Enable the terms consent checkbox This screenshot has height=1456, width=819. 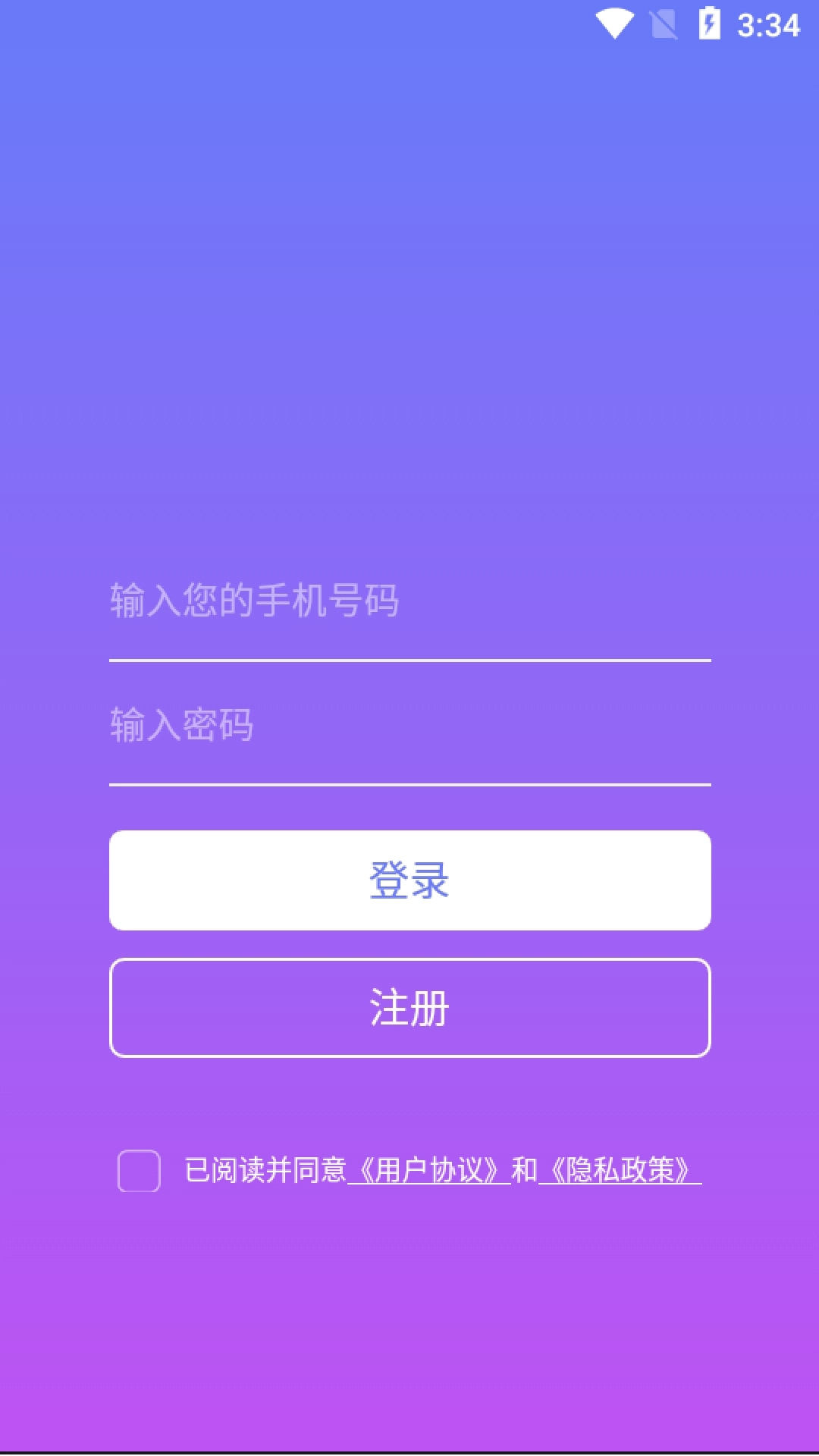[138, 1173]
